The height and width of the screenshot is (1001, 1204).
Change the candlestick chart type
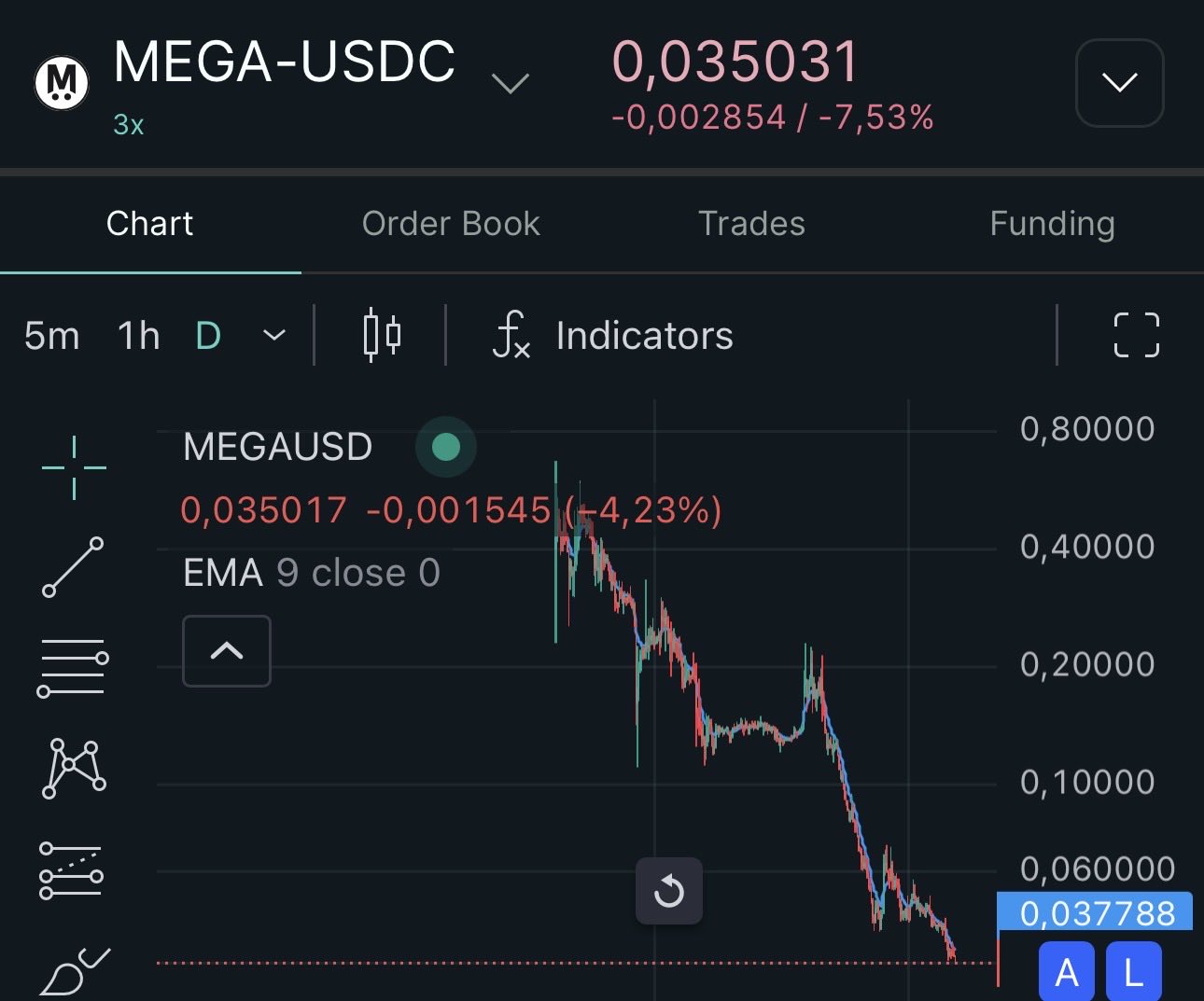point(382,335)
